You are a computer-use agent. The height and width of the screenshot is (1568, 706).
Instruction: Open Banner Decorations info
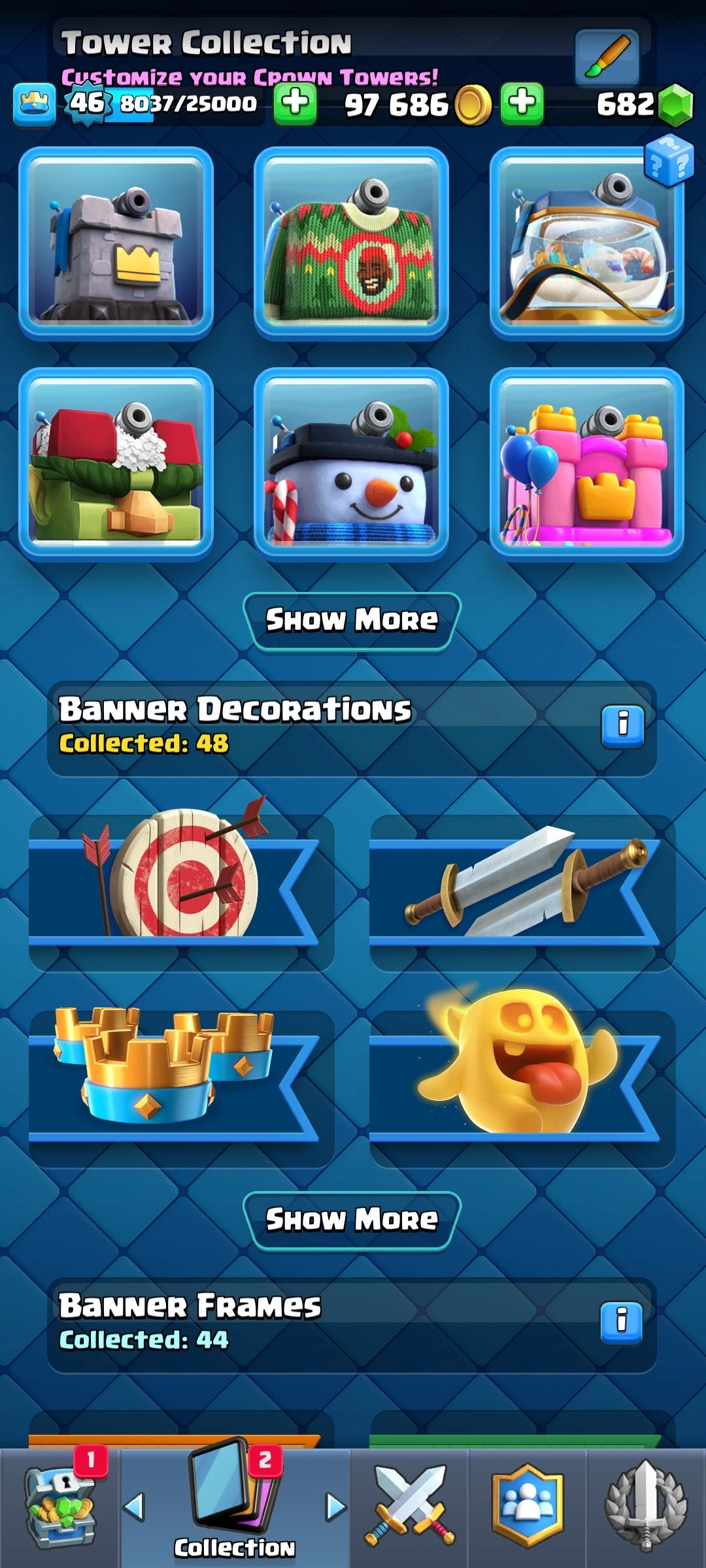pos(622,725)
